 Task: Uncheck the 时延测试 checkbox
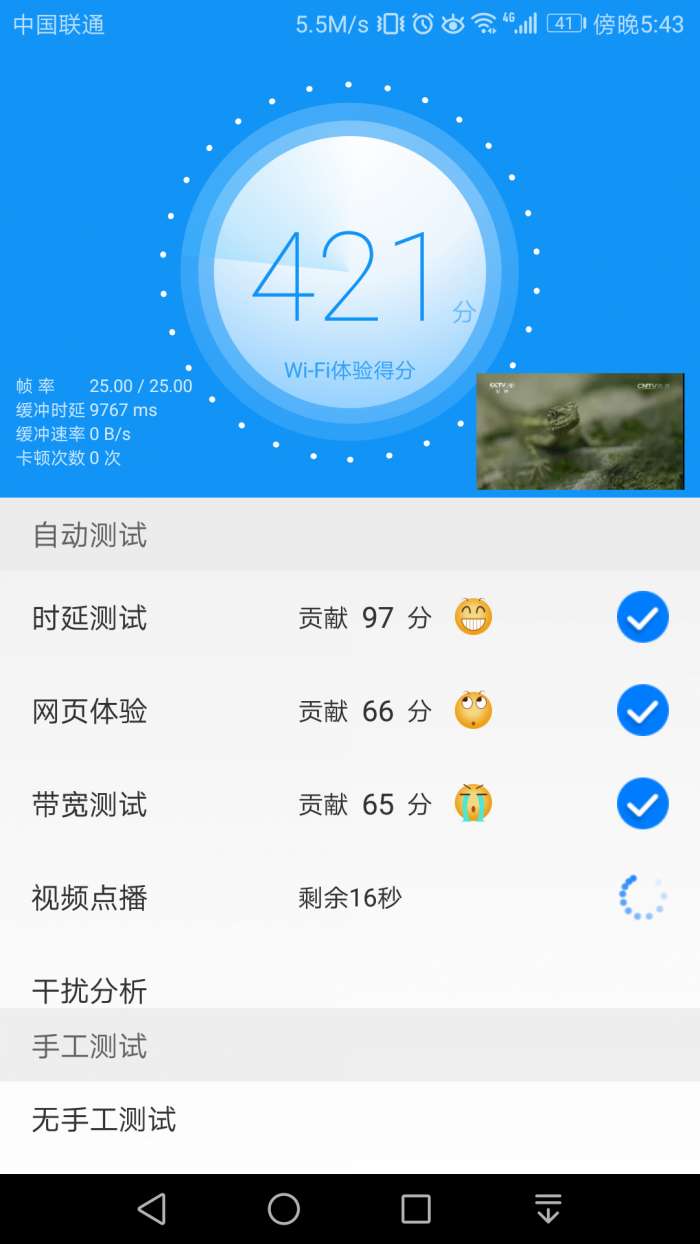[642, 617]
